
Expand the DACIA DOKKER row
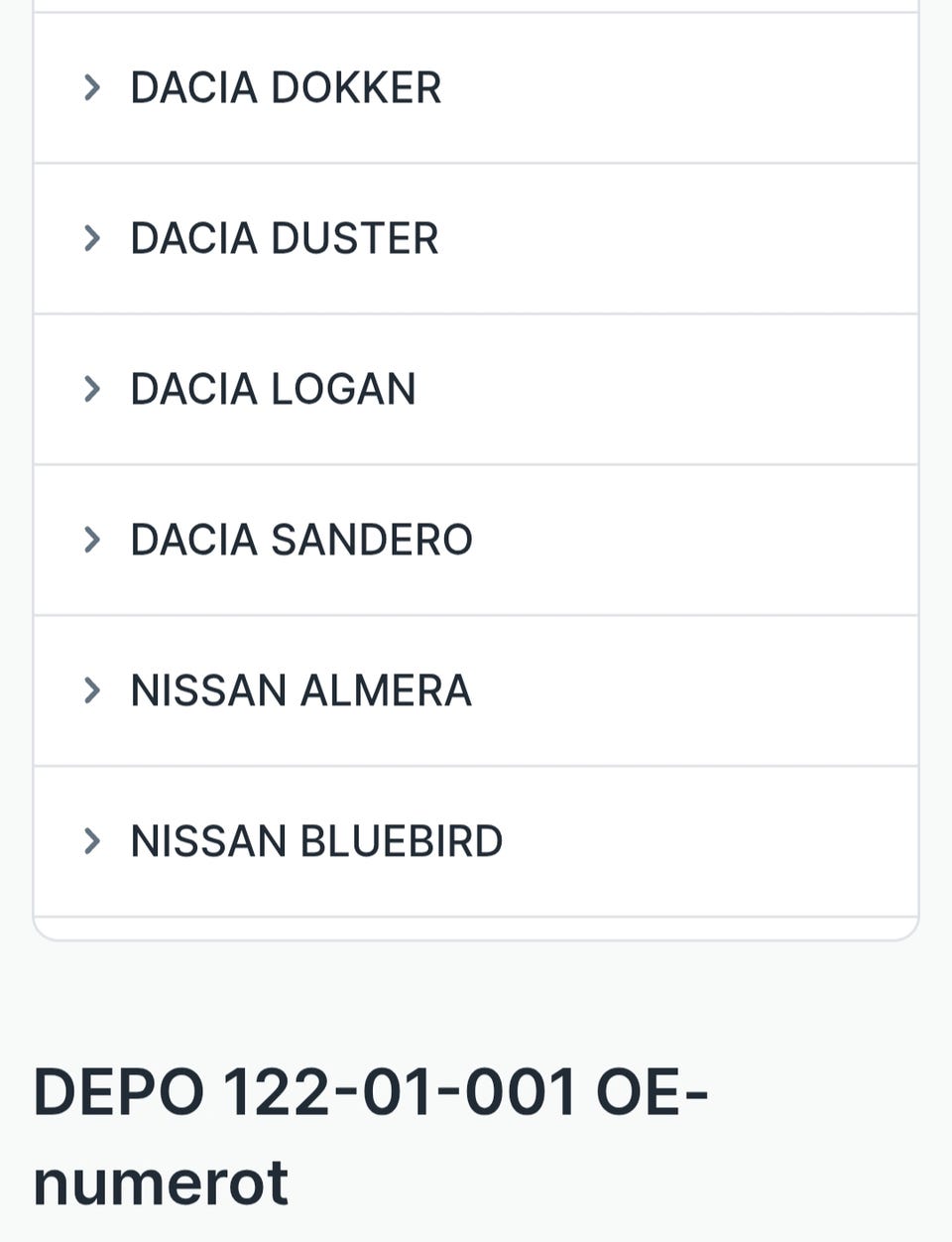coord(286,88)
